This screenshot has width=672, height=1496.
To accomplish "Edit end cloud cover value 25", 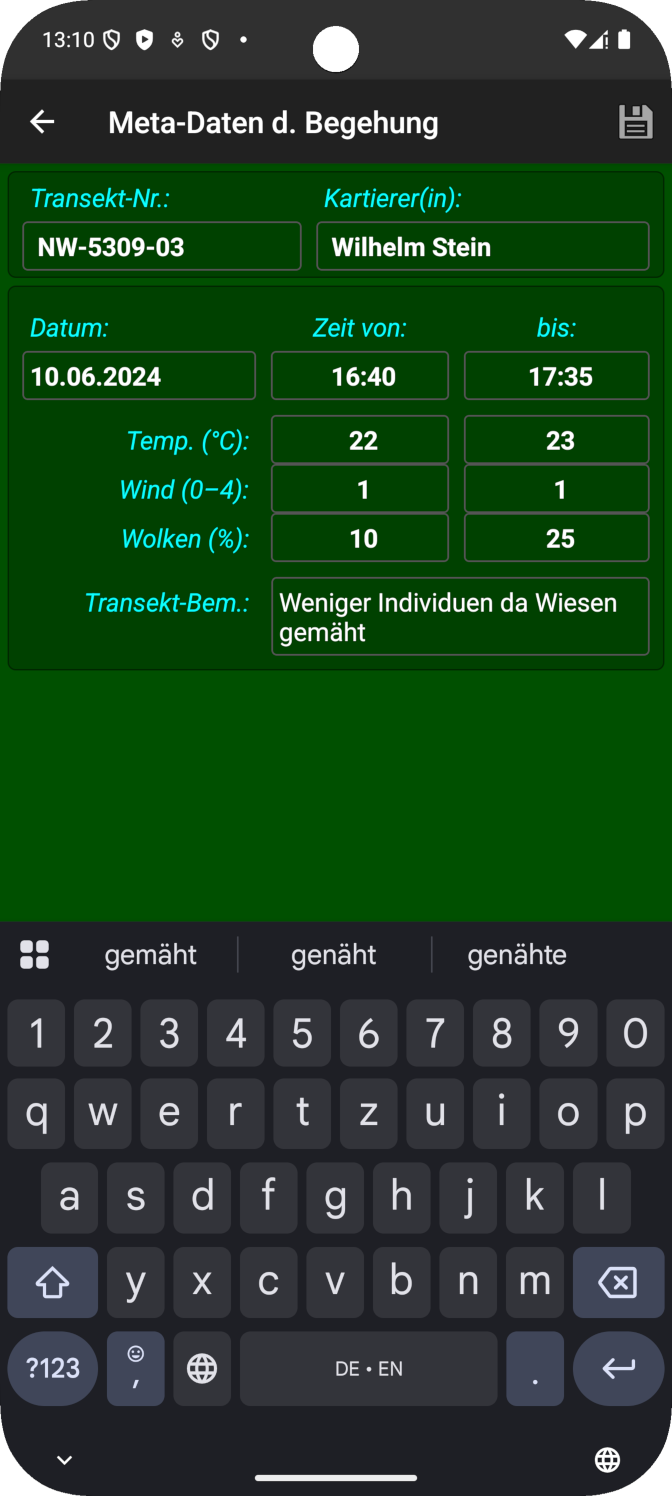I will click(x=557, y=538).
